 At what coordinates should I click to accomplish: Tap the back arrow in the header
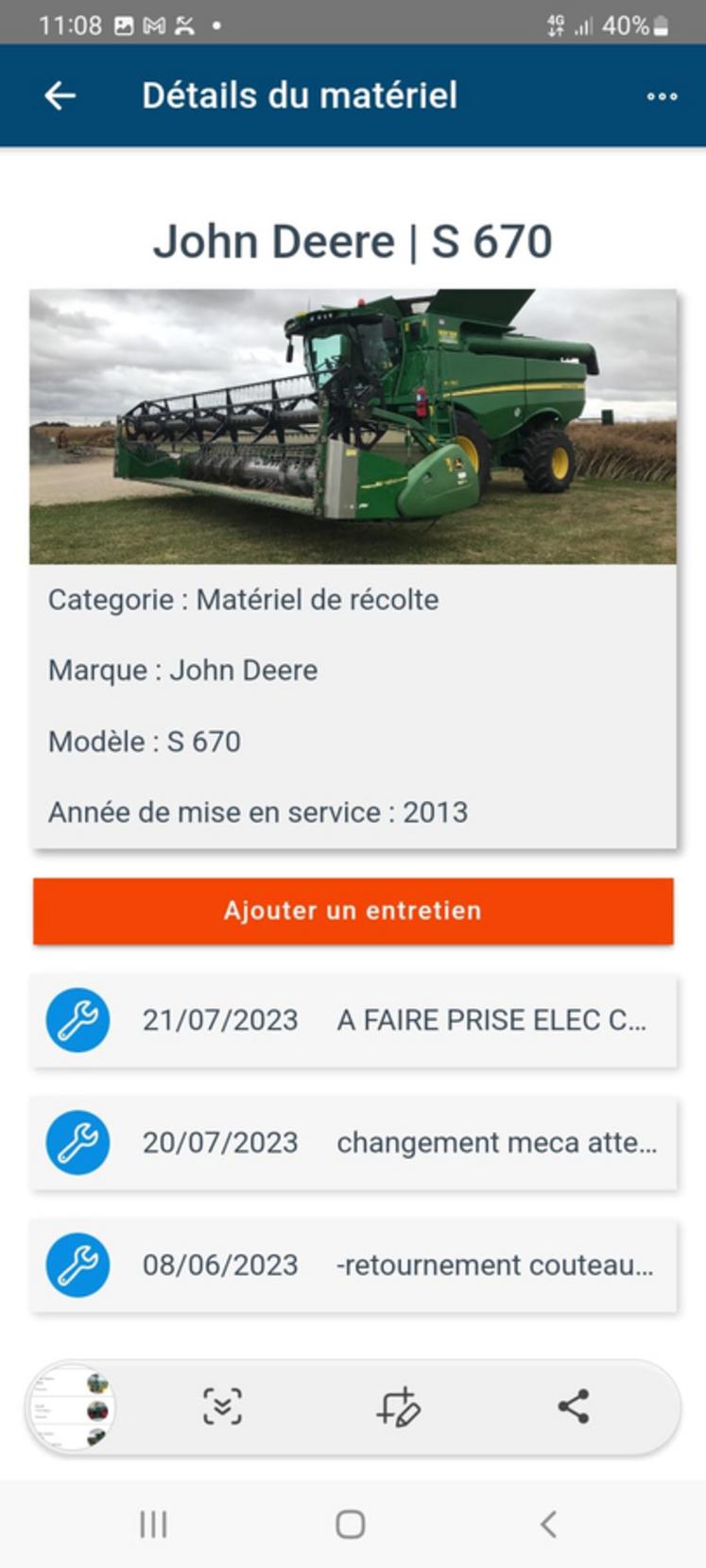click(x=60, y=95)
